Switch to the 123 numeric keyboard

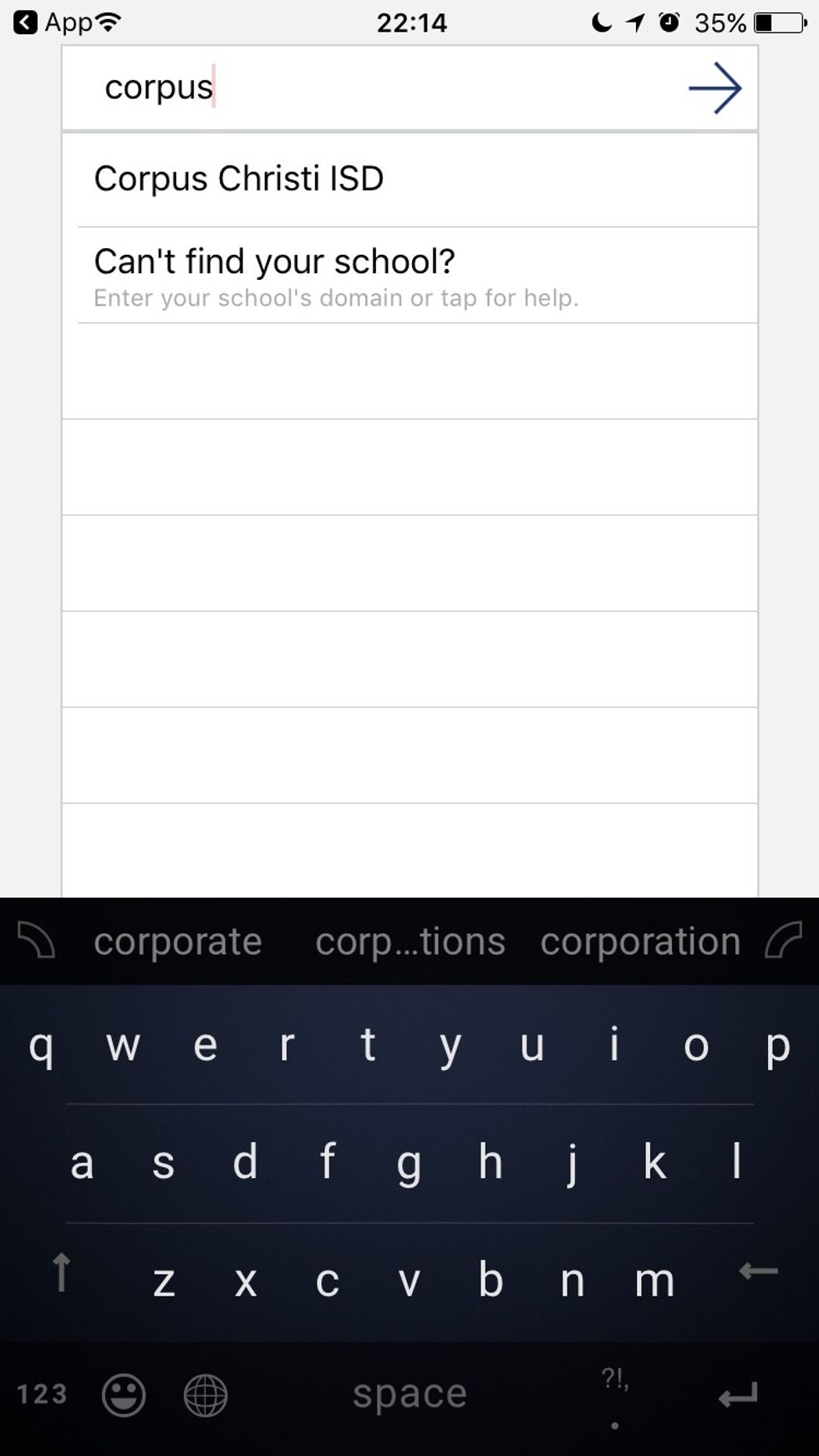click(x=42, y=1394)
